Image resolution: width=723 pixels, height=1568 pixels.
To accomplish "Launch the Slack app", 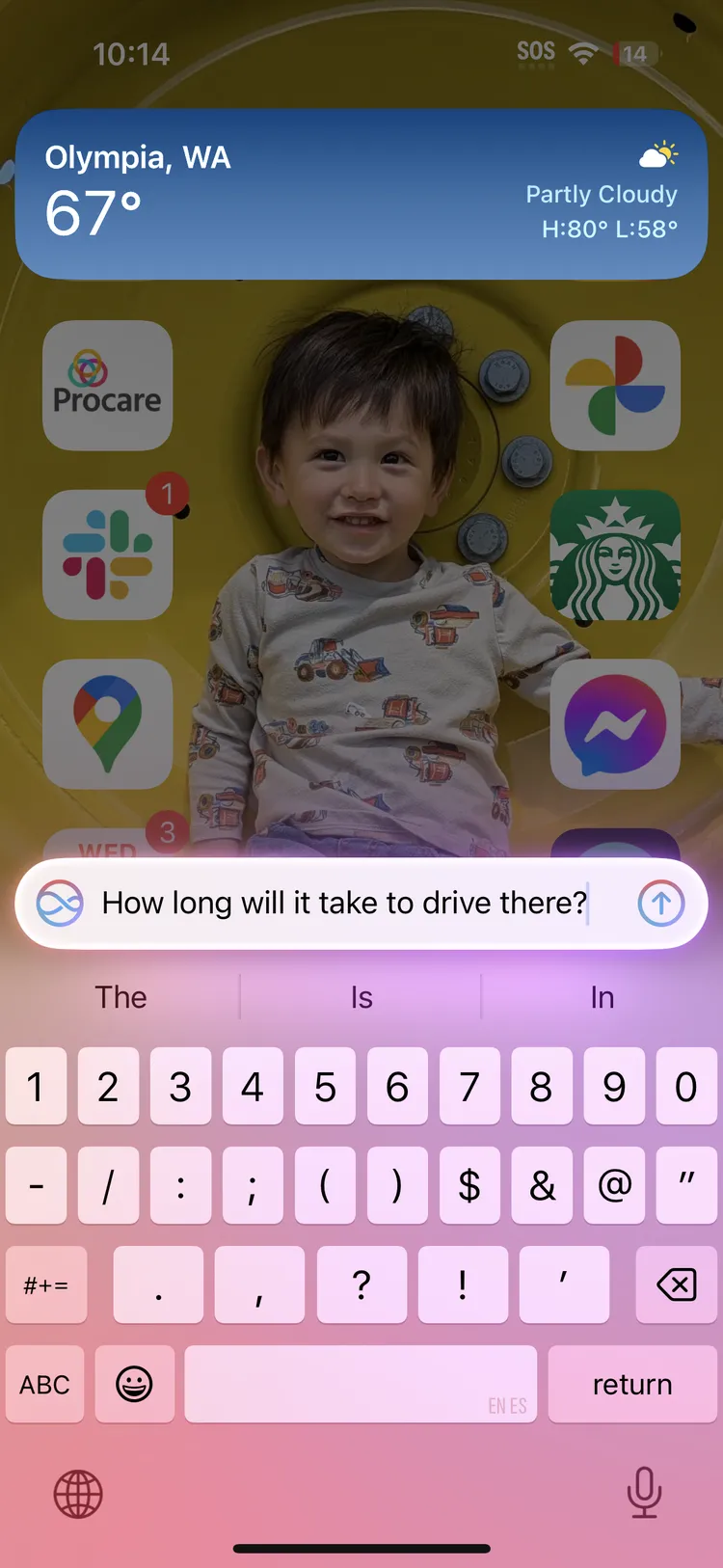I will coord(107,554).
